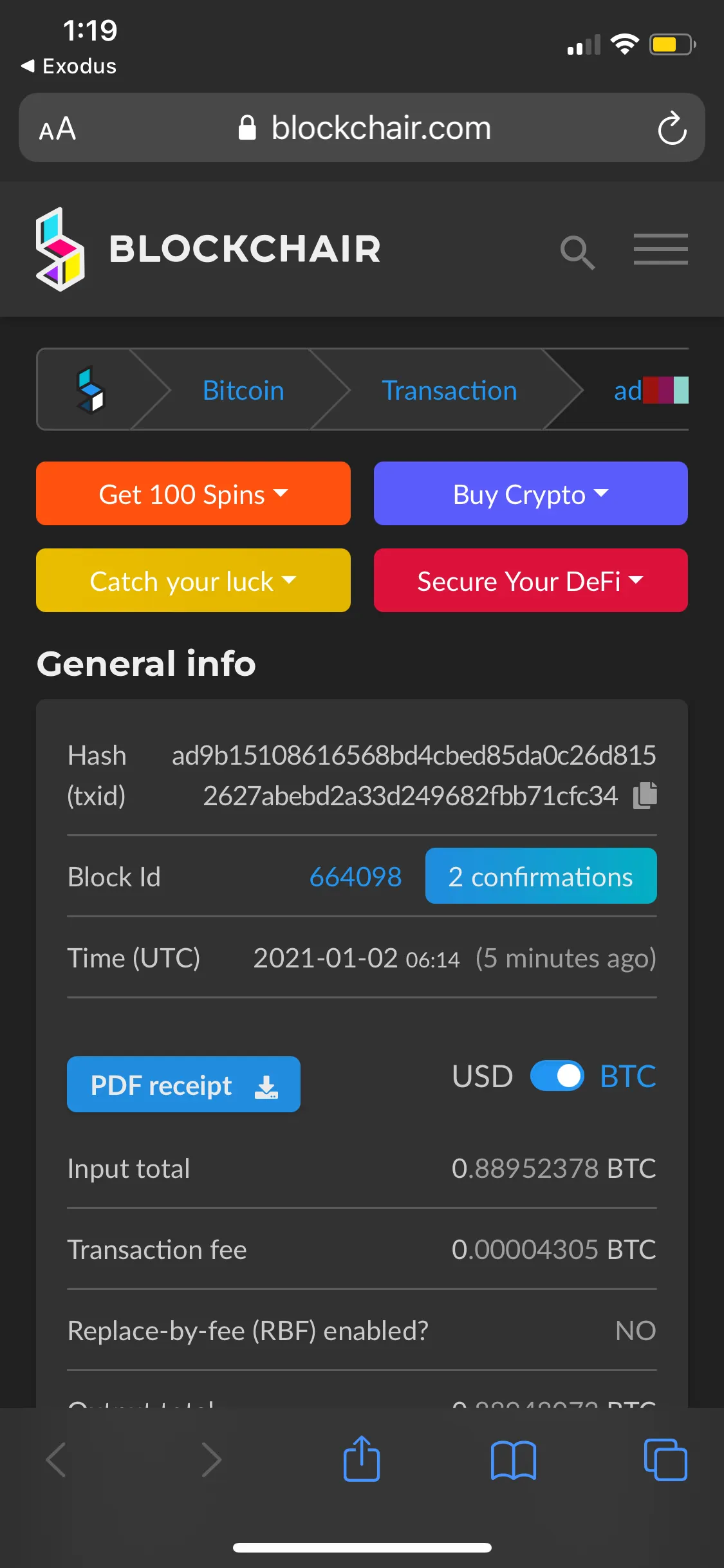Viewport: 724px width, 1568px height.
Task: Open Safari bookmarks
Action: coord(513,1459)
